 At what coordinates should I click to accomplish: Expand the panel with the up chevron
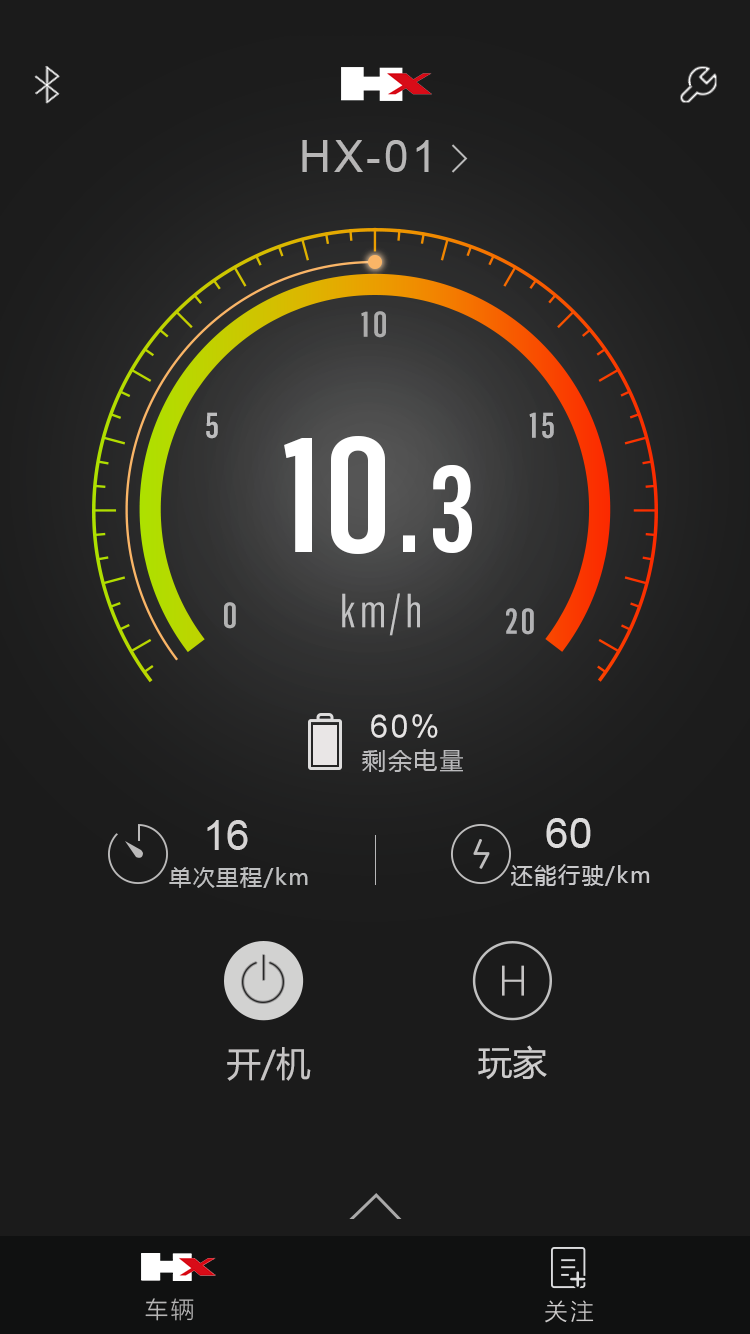pos(375,1206)
